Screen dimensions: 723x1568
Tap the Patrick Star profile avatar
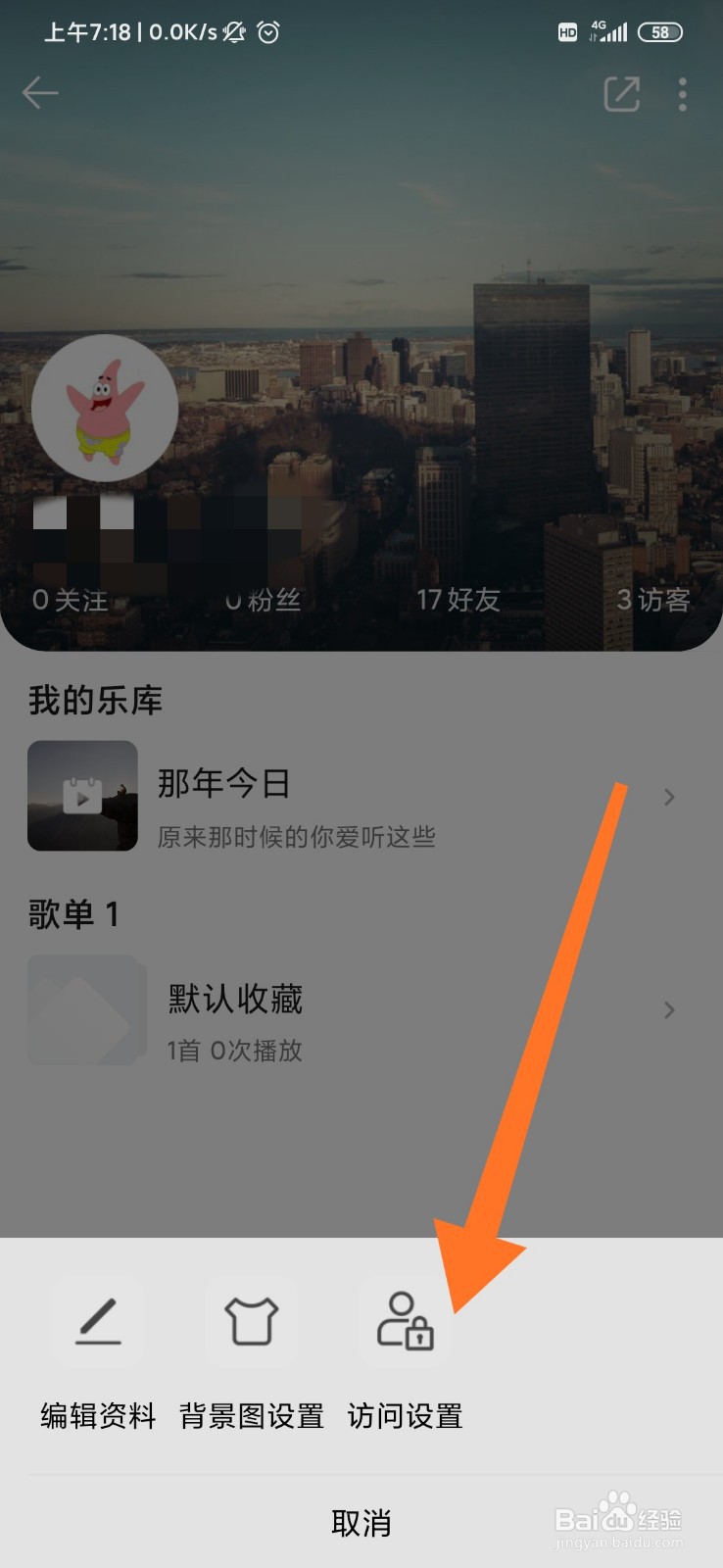pyautogui.click(x=104, y=408)
